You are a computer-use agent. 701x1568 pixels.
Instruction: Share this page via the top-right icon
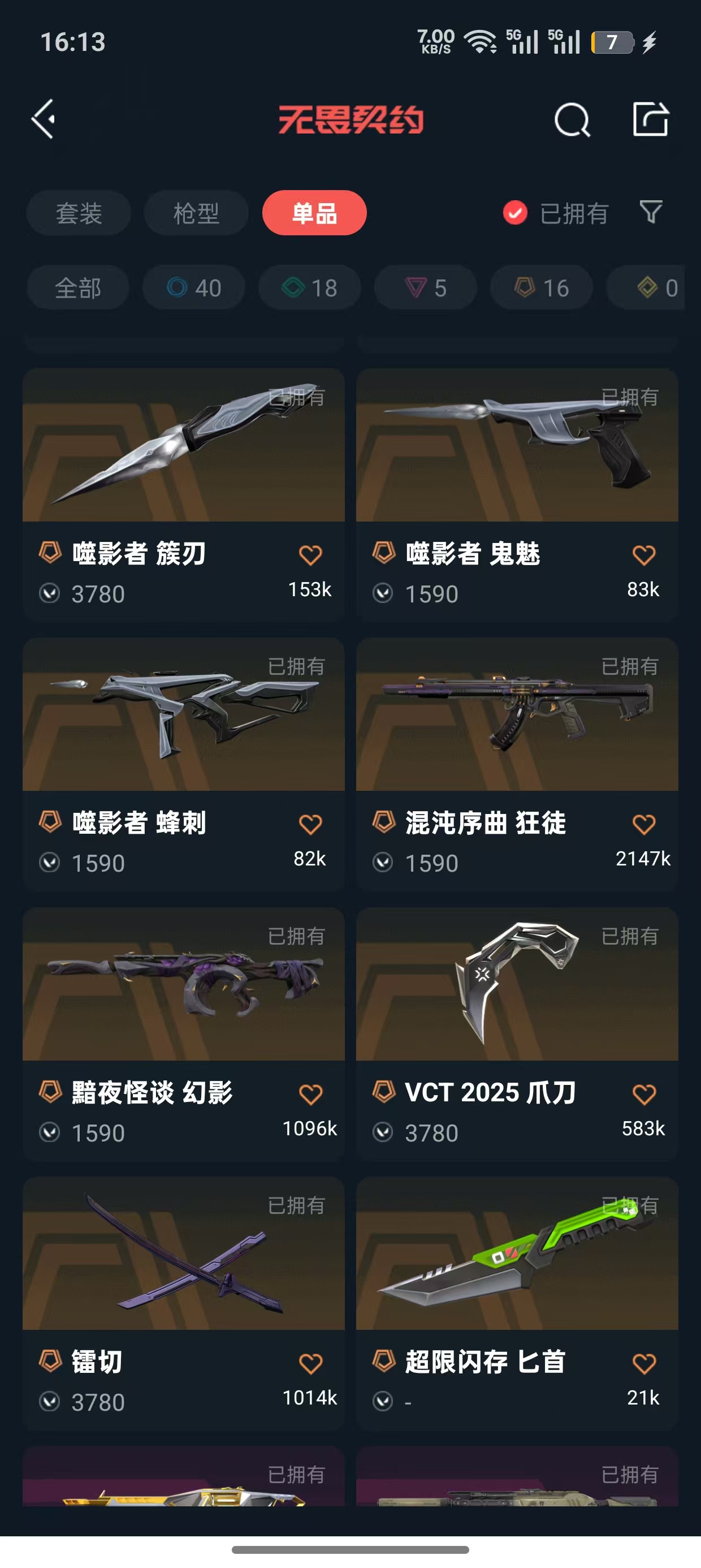(650, 119)
